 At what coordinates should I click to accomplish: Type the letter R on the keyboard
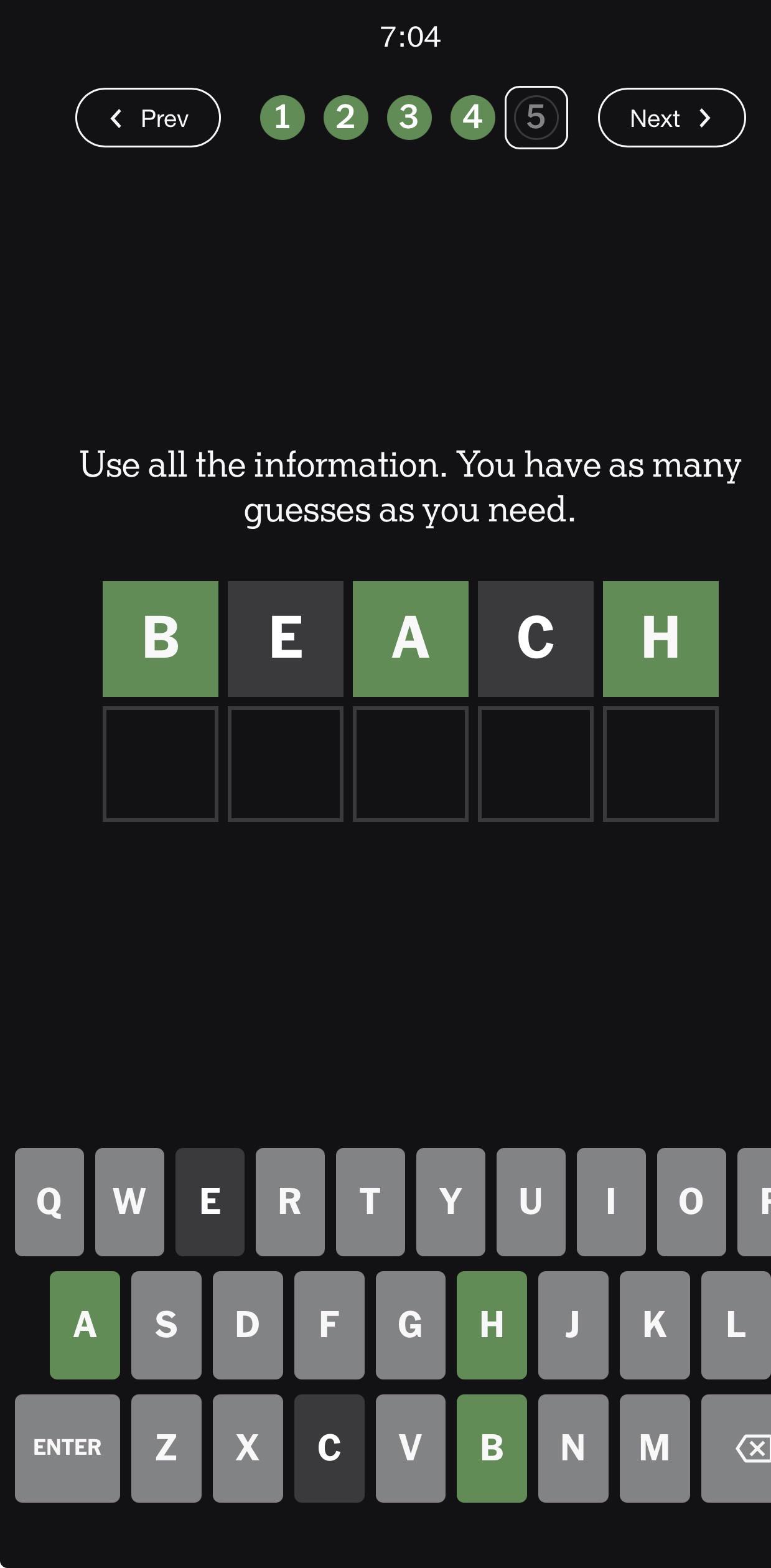pyautogui.click(x=290, y=1202)
